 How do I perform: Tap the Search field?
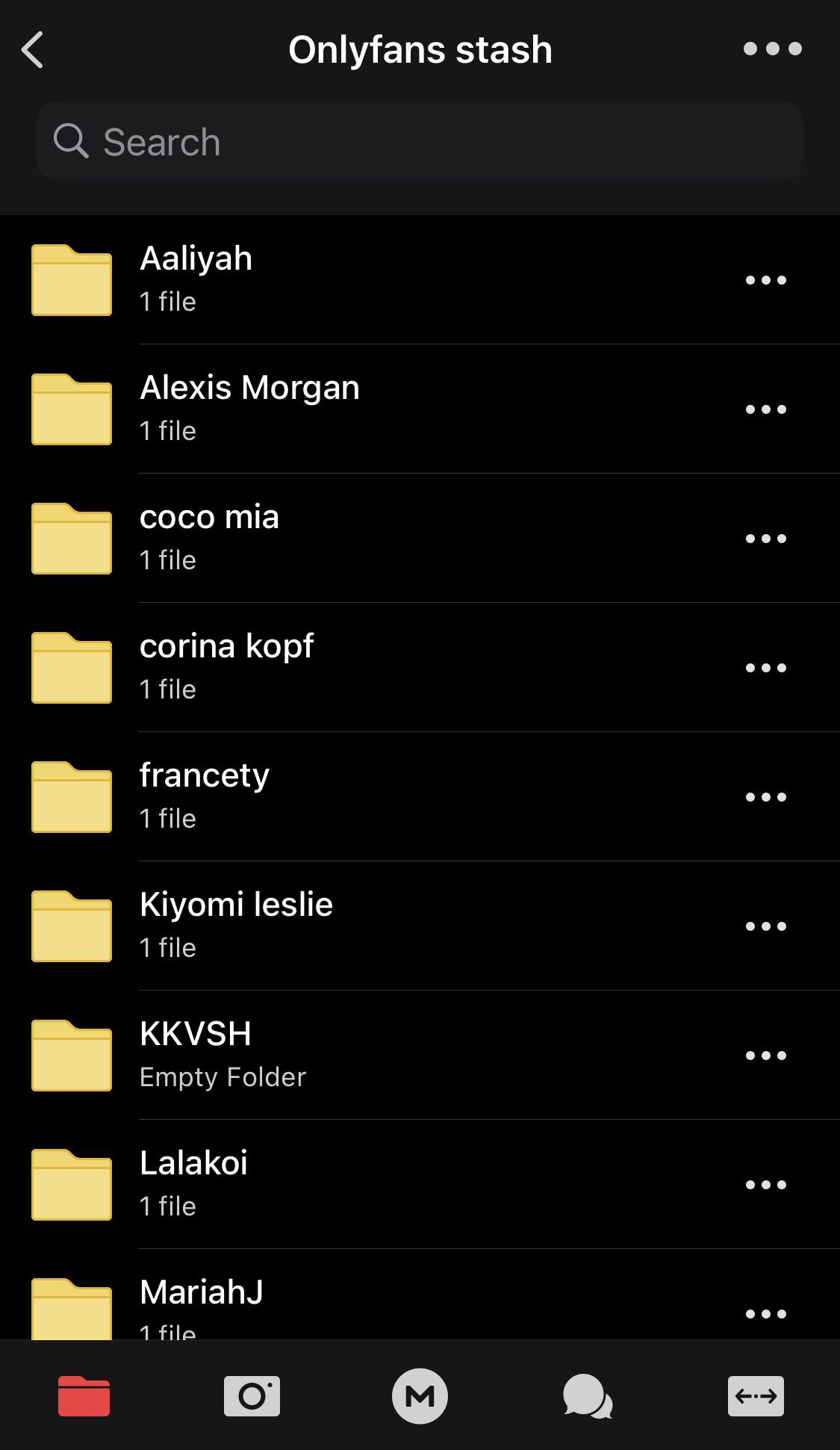(x=420, y=142)
